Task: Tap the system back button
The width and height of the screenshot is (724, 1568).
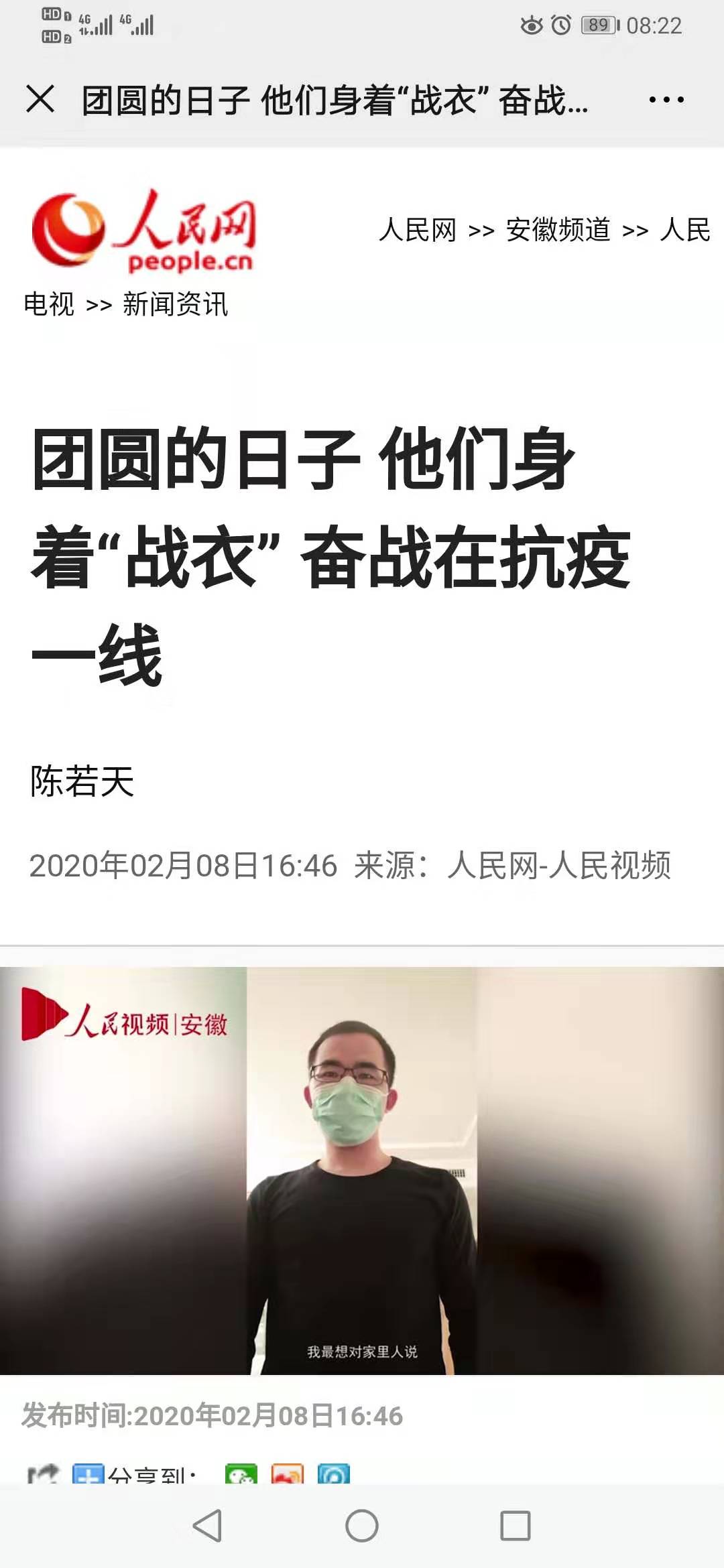Action: [207, 1526]
